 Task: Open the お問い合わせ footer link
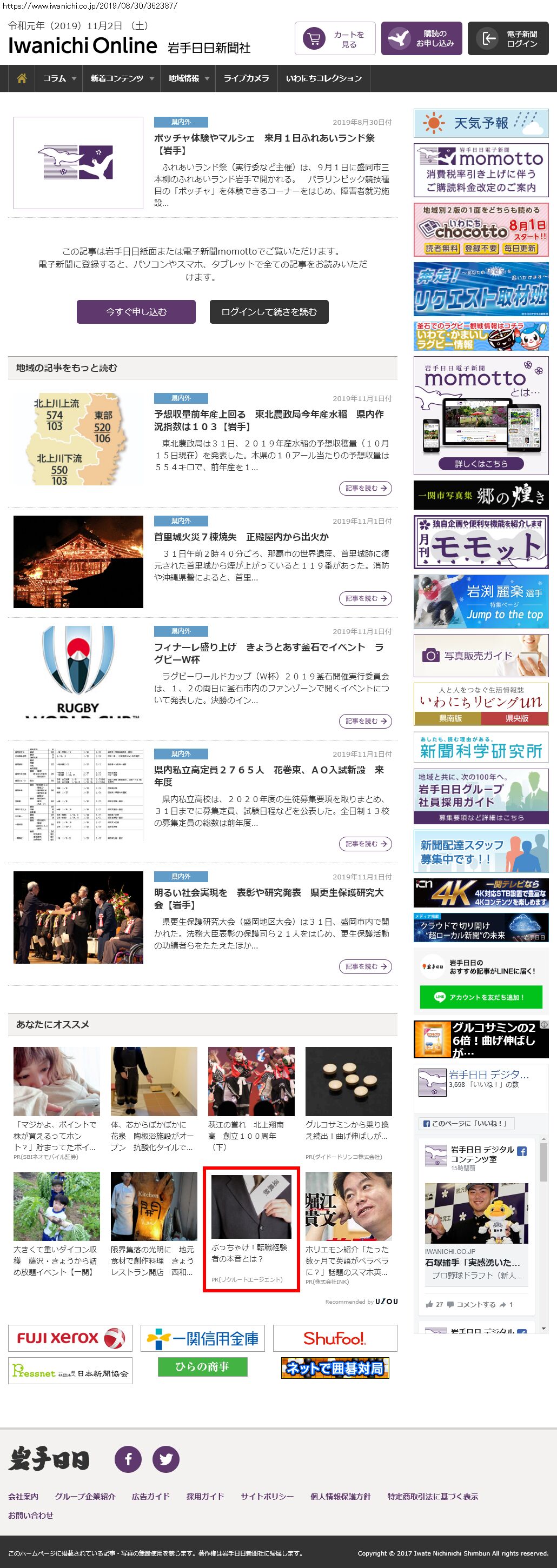click(30, 1515)
